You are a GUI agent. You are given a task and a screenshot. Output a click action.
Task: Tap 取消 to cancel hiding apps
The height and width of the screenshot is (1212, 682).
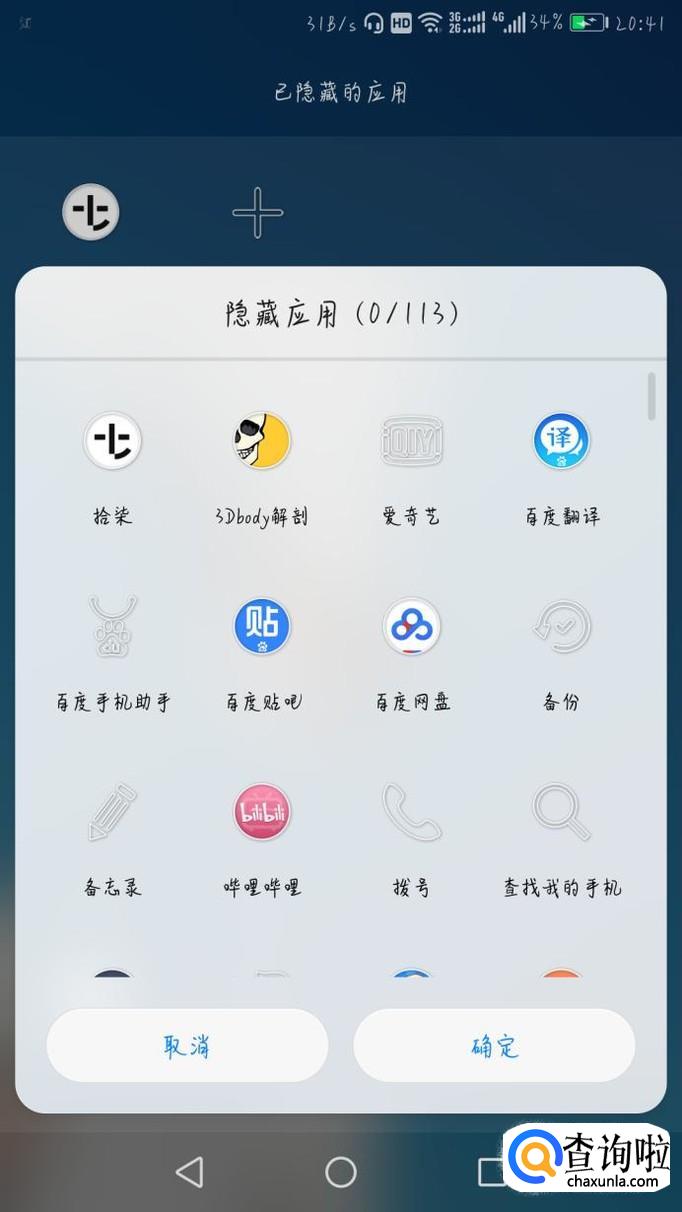click(x=187, y=1046)
